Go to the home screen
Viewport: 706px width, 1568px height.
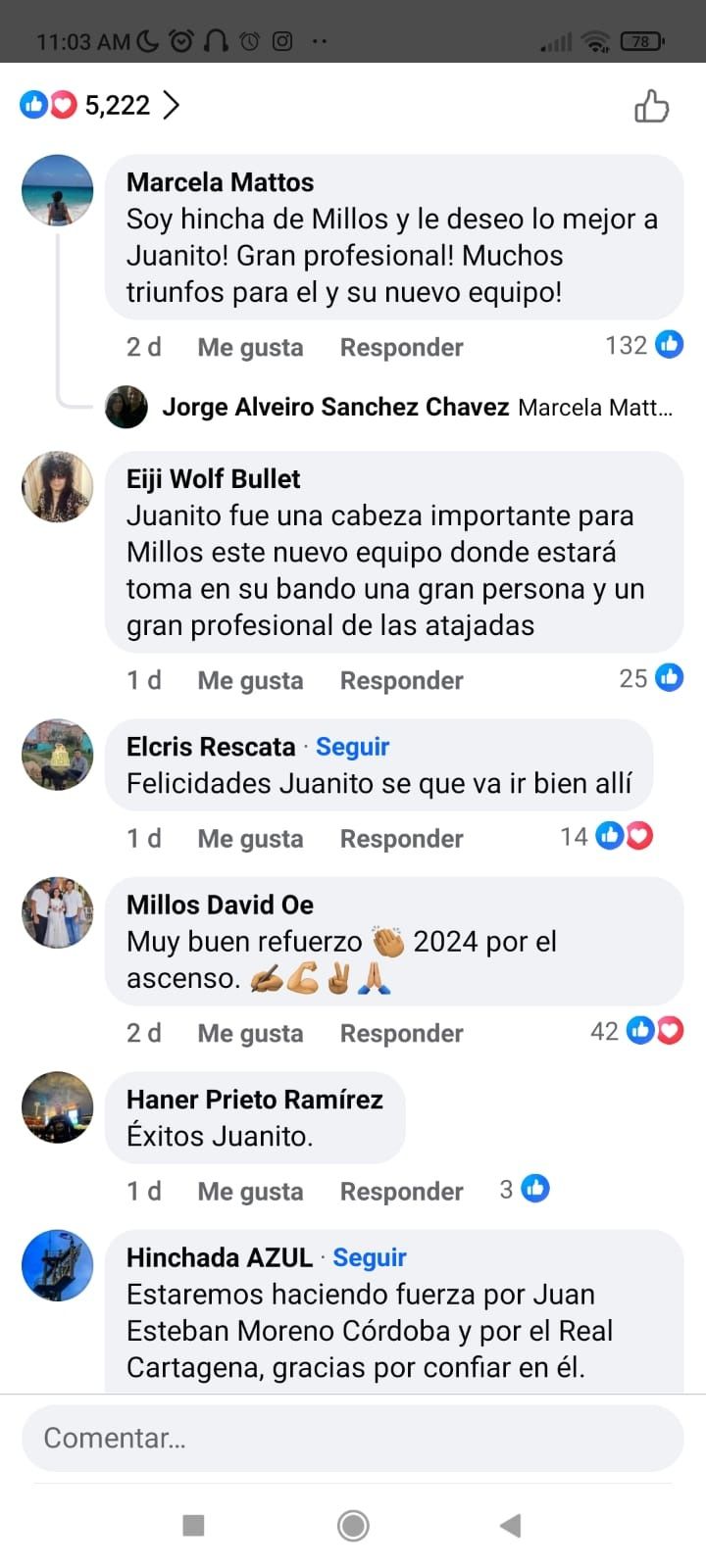pos(353,1525)
